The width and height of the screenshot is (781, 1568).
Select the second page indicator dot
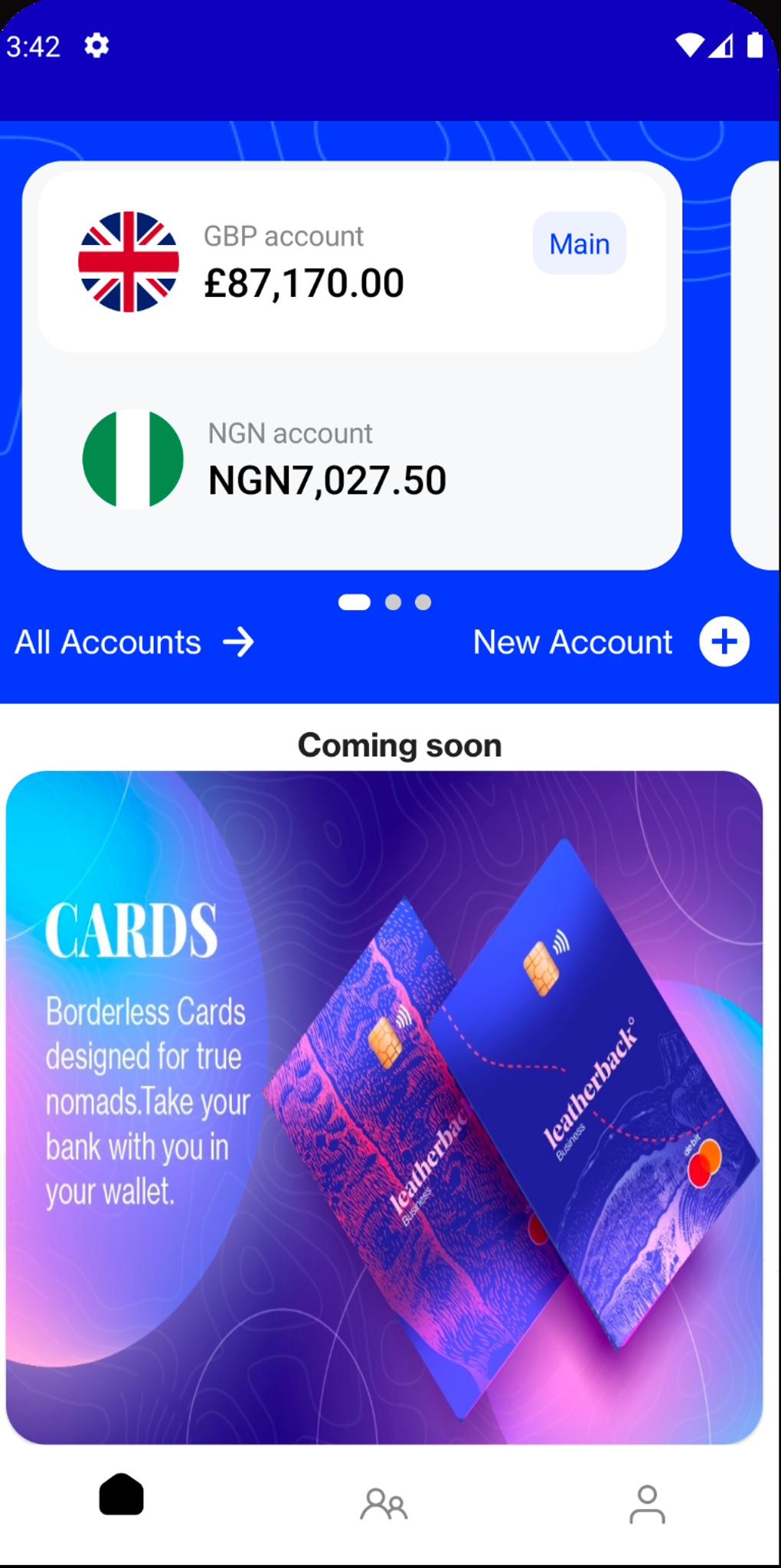click(x=394, y=603)
